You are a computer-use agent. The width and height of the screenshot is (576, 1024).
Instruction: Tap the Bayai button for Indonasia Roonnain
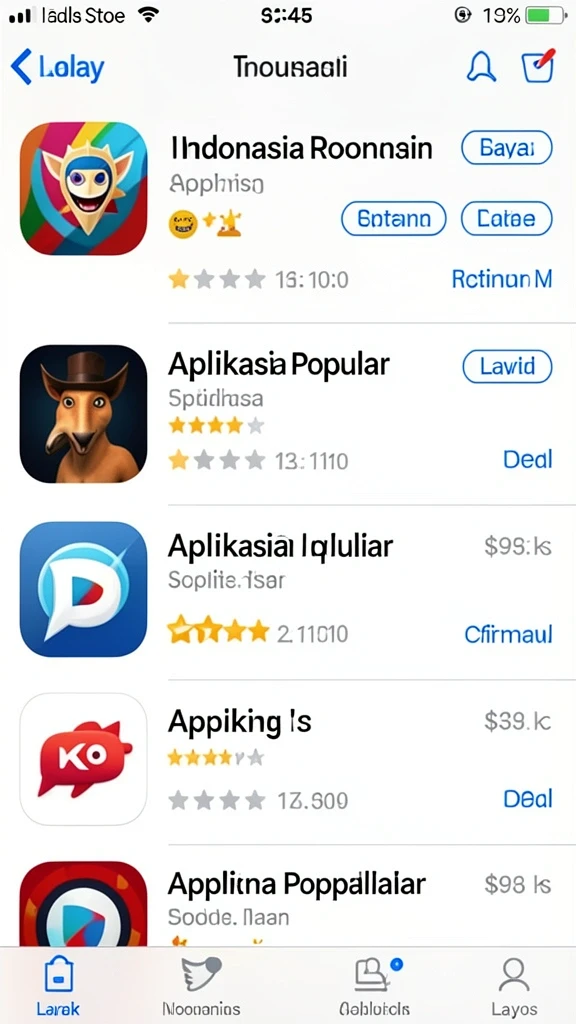pos(507,148)
